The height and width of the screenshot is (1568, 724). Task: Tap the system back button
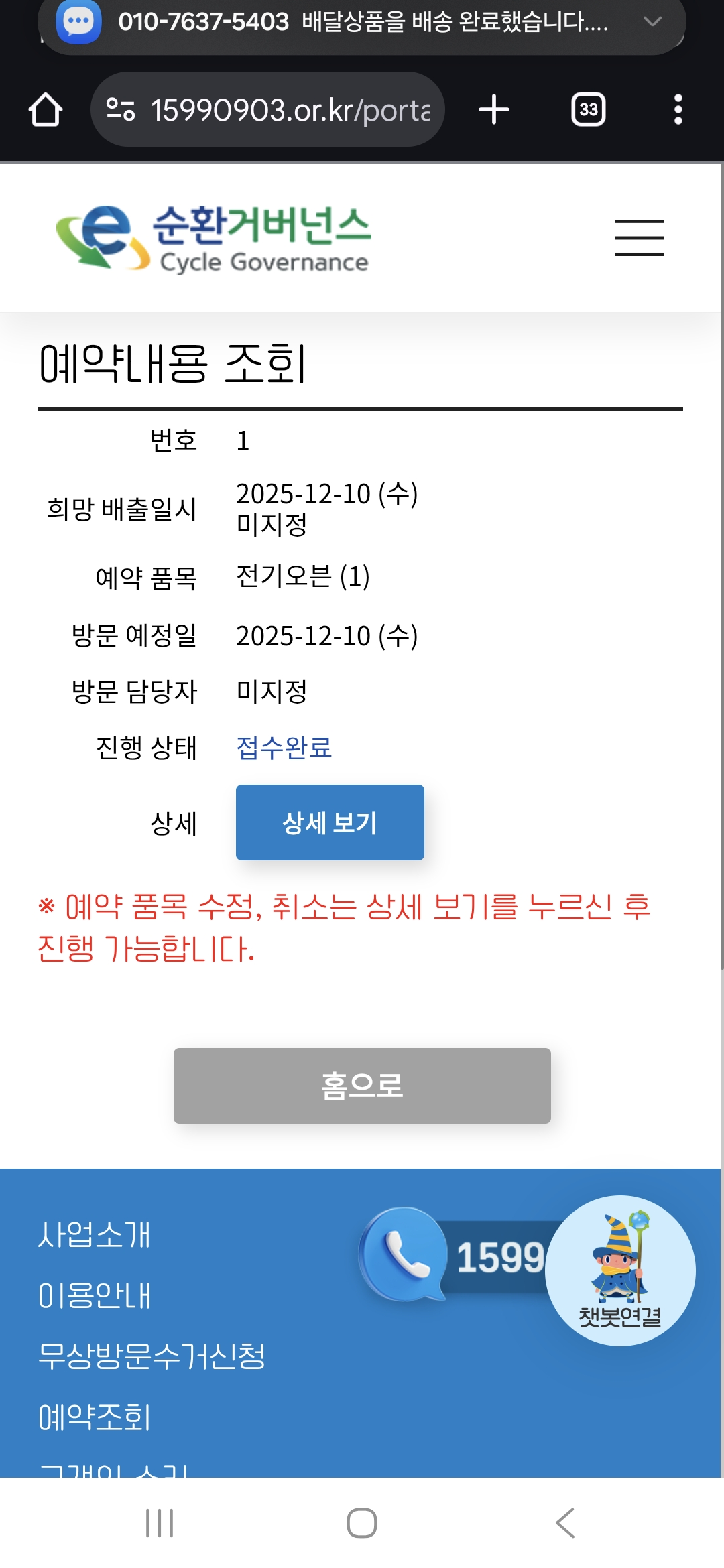[564, 1523]
